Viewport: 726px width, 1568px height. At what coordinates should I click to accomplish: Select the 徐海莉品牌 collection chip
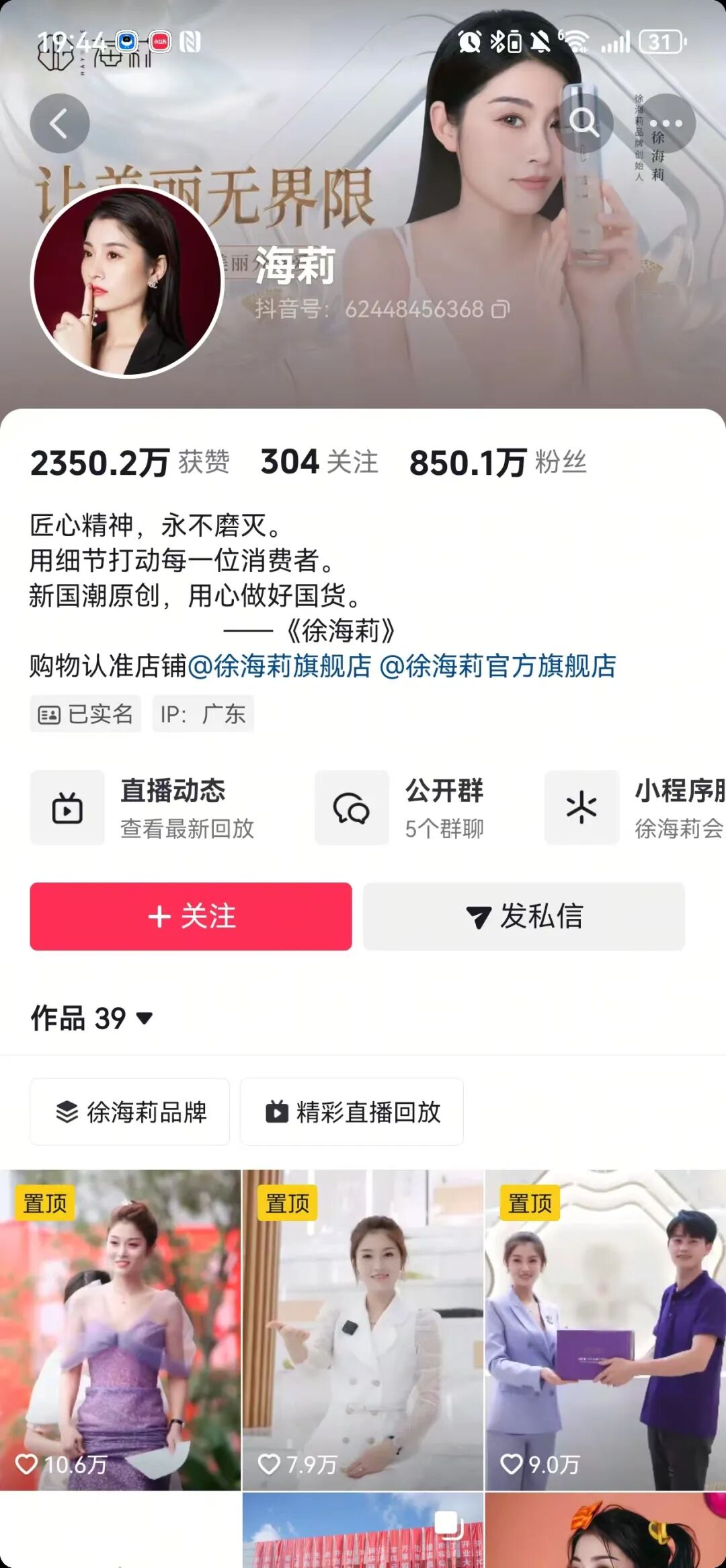tap(130, 1112)
